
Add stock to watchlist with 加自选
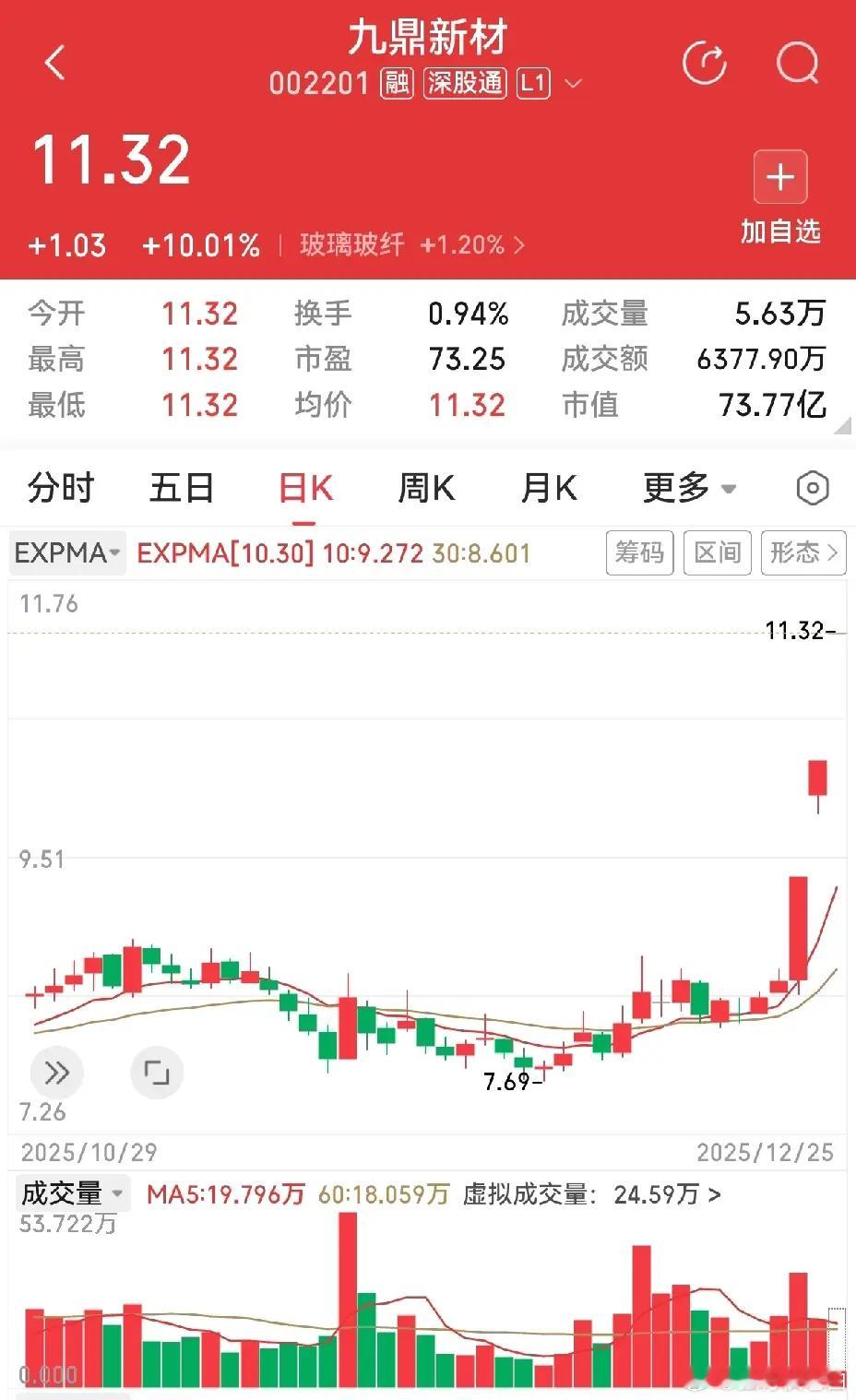pos(780,197)
